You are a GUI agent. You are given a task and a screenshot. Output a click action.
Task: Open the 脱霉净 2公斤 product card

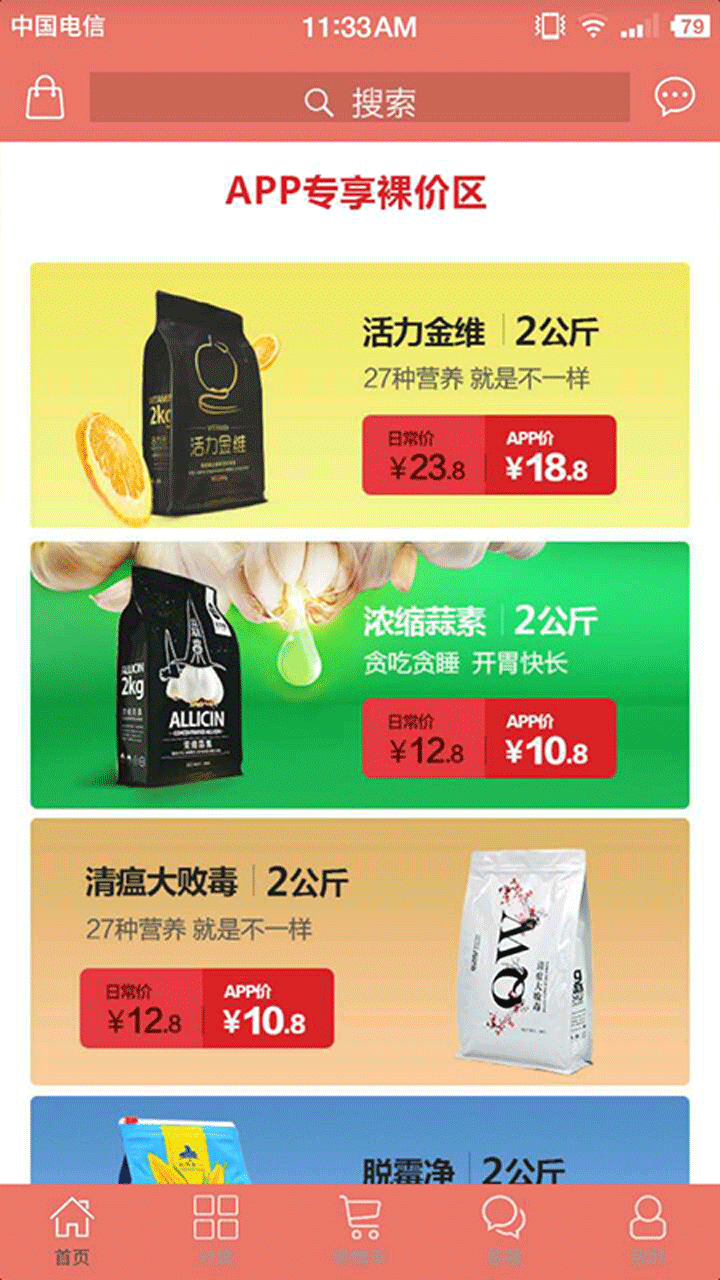click(360, 1140)
